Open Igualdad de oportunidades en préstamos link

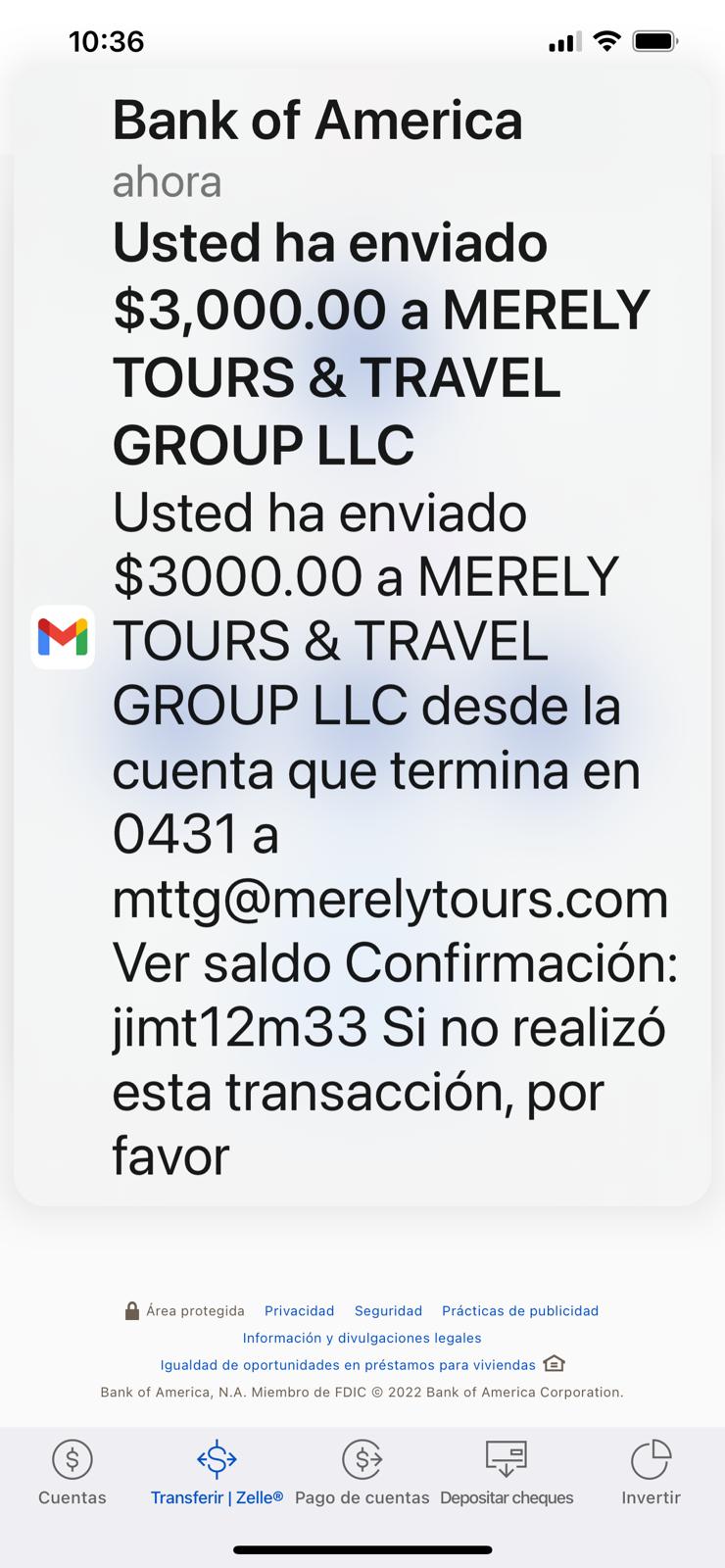pyautogui.click(x=348, y=1365)
